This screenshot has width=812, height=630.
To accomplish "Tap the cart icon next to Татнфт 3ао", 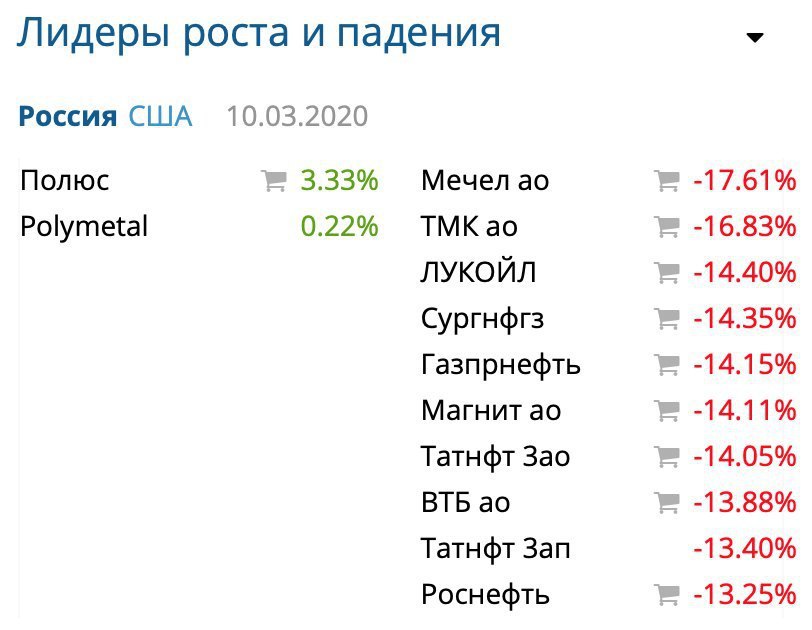I will [x=666, y=457].
